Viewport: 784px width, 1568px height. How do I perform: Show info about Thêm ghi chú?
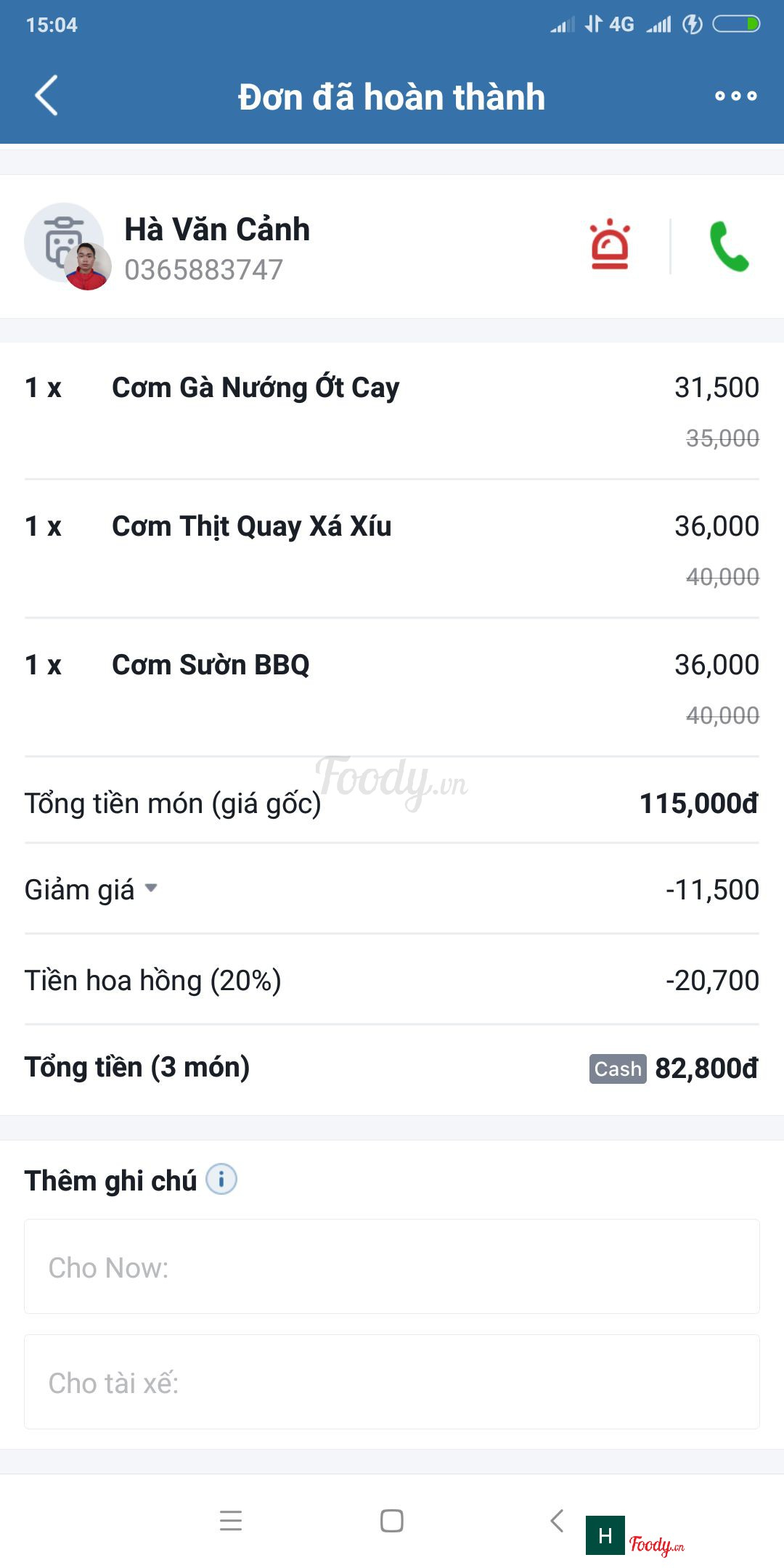click(x=221, y=1180)
